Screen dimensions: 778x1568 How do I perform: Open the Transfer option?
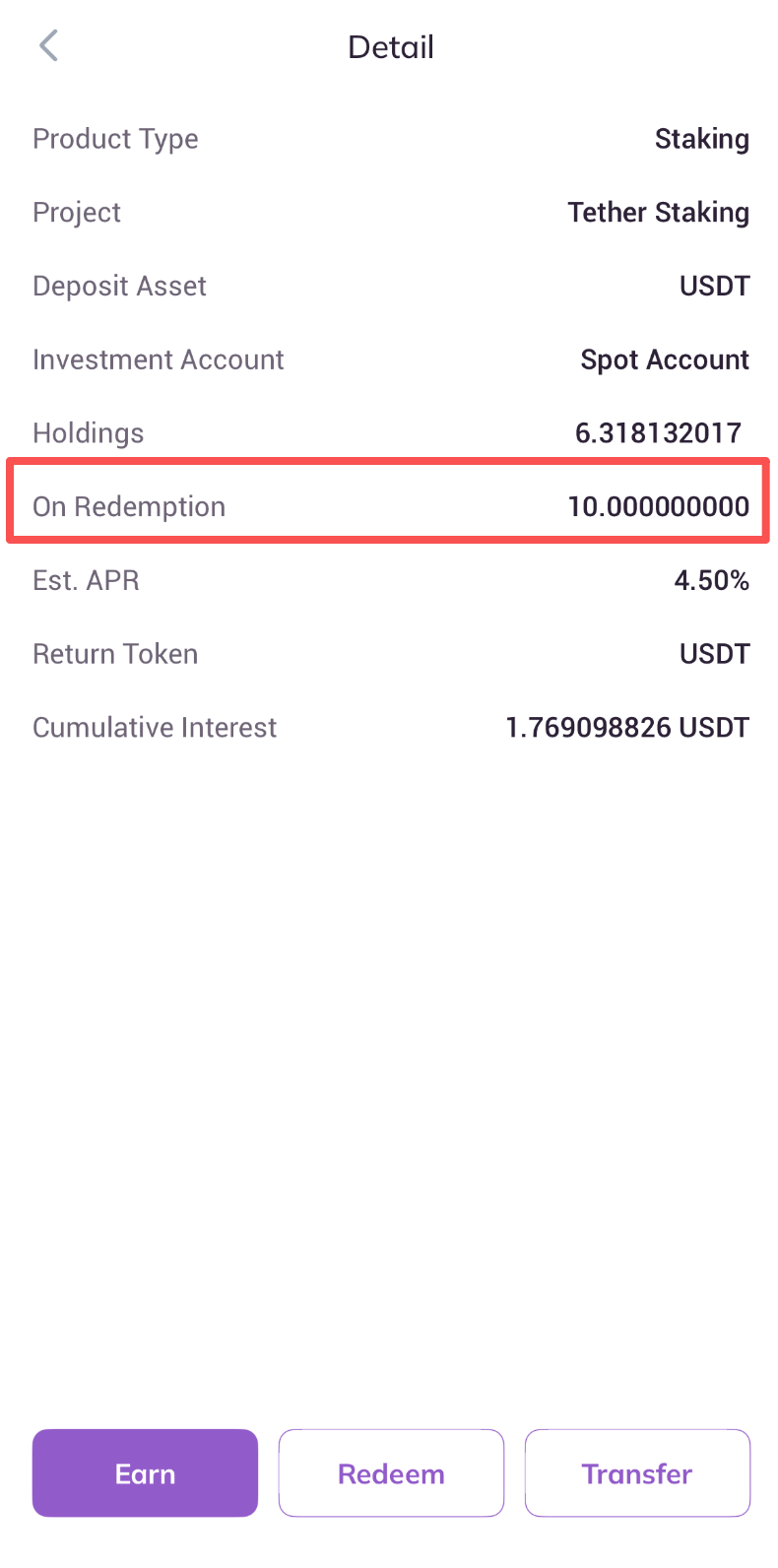637,1473
